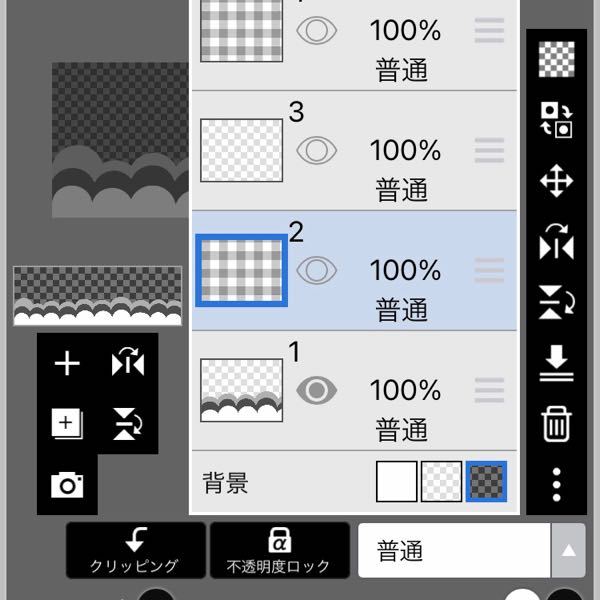Merge layer down with download arrow
This screenshot has height=600, width=600.
[556, 364]
